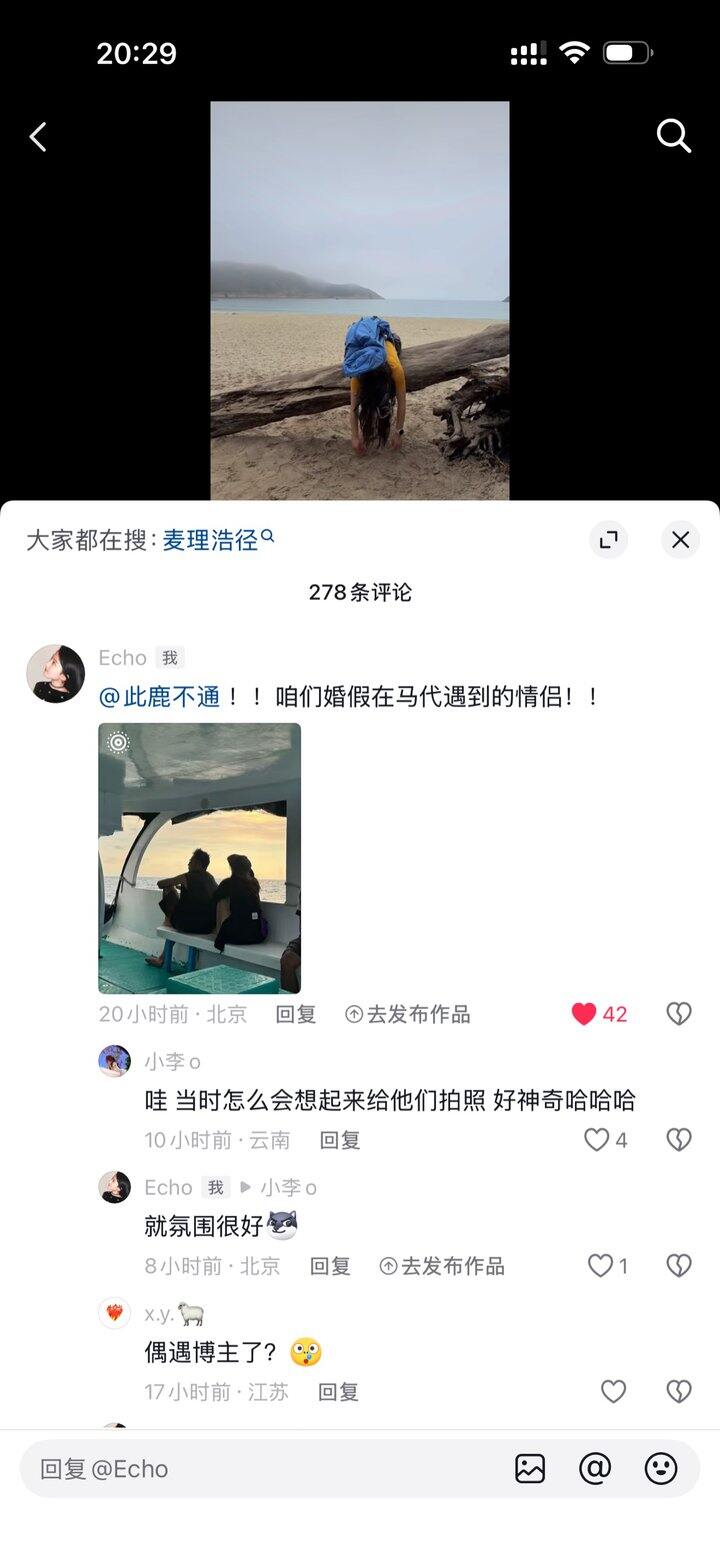Like x.y.'s comment
This screenshot has height=1564, width=720.
pyautogui.click(x=613, y=1392)
